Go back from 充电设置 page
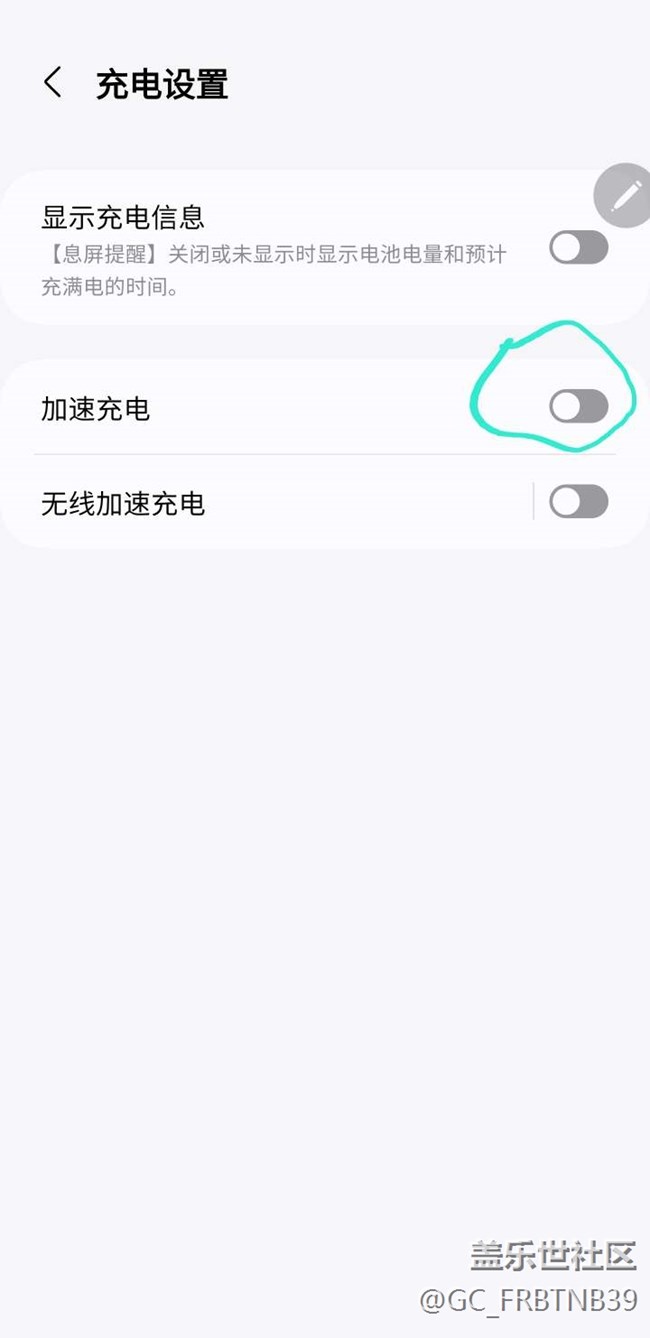Image resolution: width=650 pixels, height=1338 pixels. click(x=53, y=83)
